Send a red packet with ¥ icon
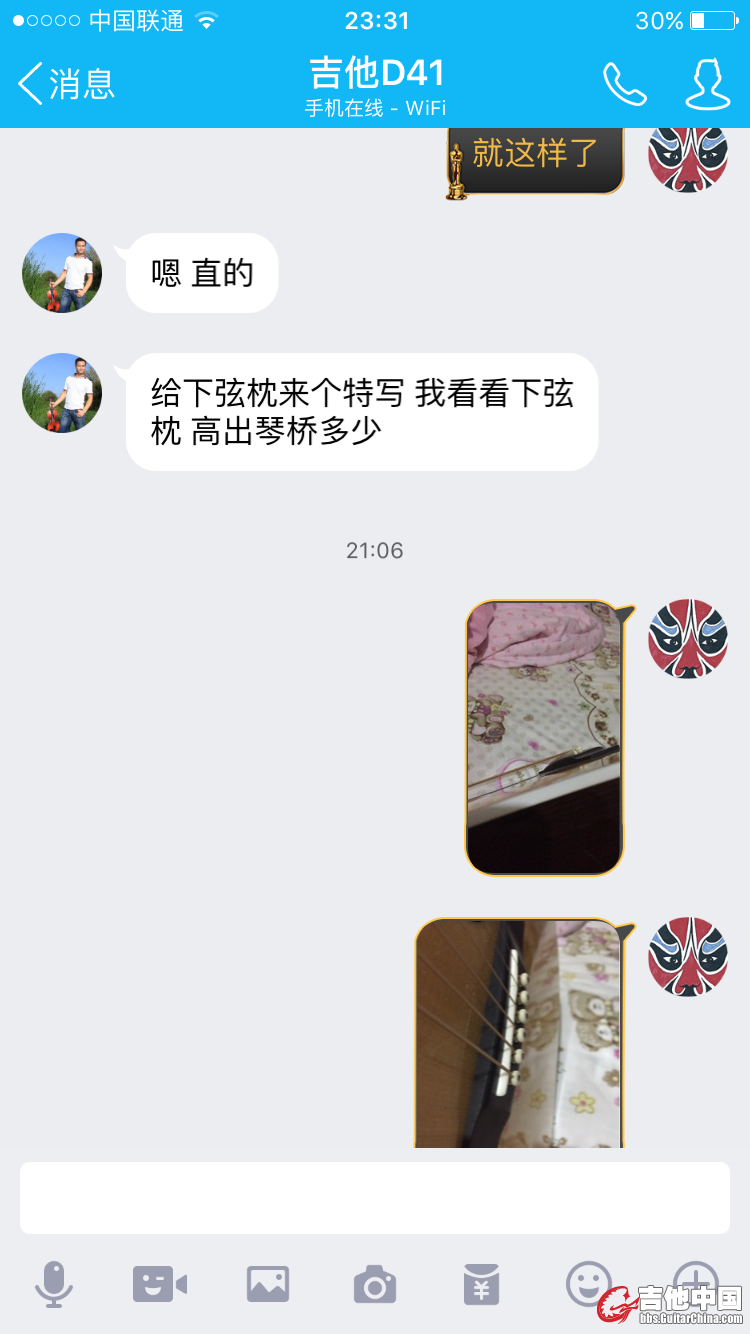This screenshot has width=750, height=1334. [x=481, y=1284]
